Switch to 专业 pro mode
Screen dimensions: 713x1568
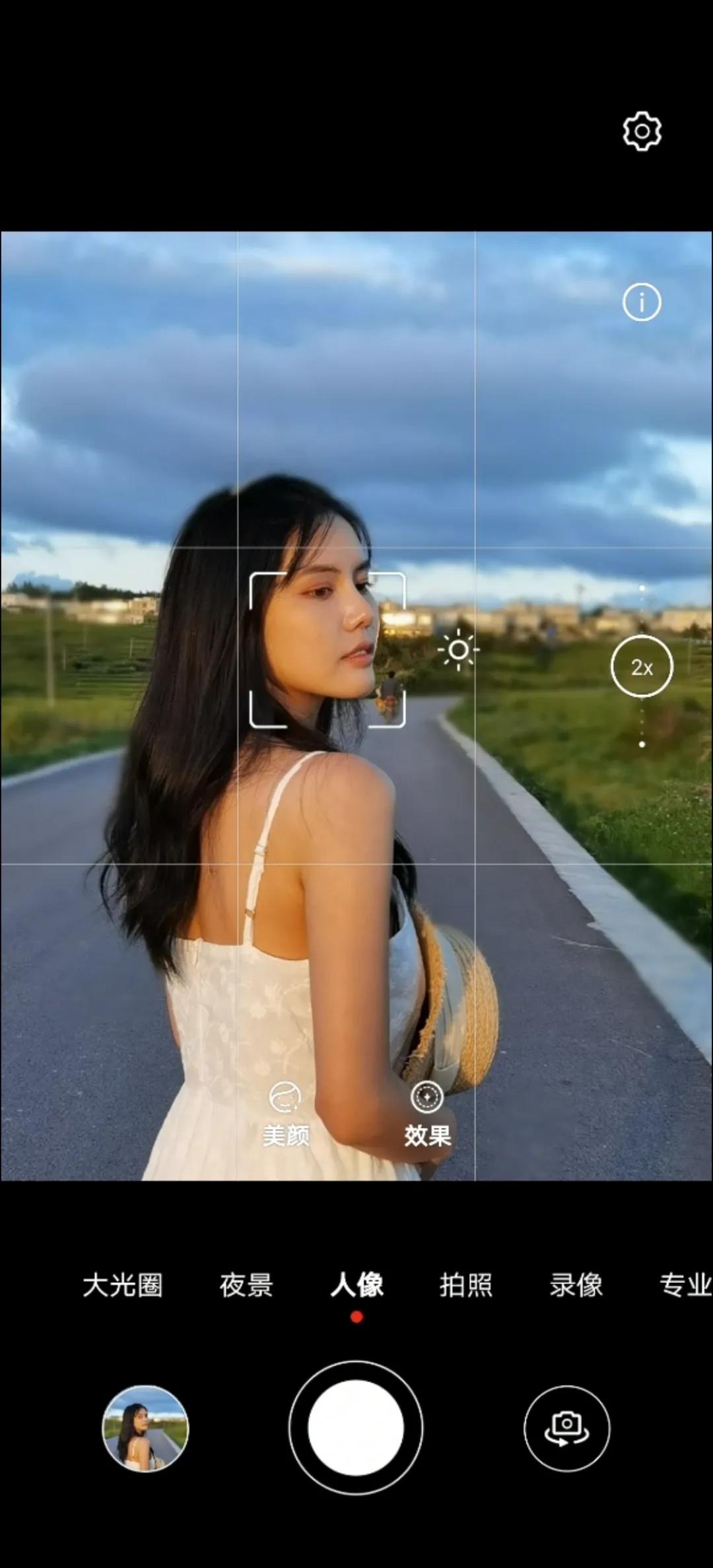[x=685, y=1285]
